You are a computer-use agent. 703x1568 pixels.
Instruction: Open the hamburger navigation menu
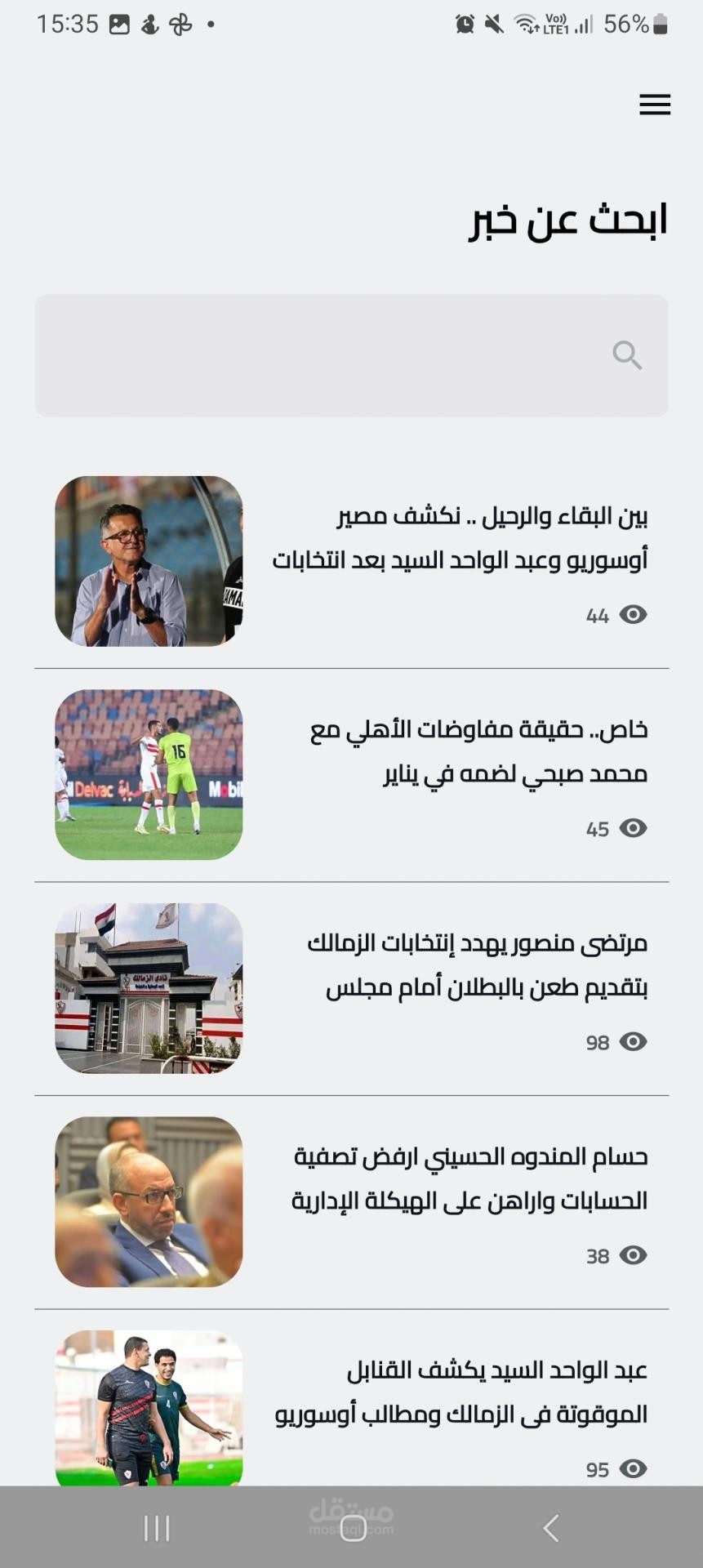[655, 105]
